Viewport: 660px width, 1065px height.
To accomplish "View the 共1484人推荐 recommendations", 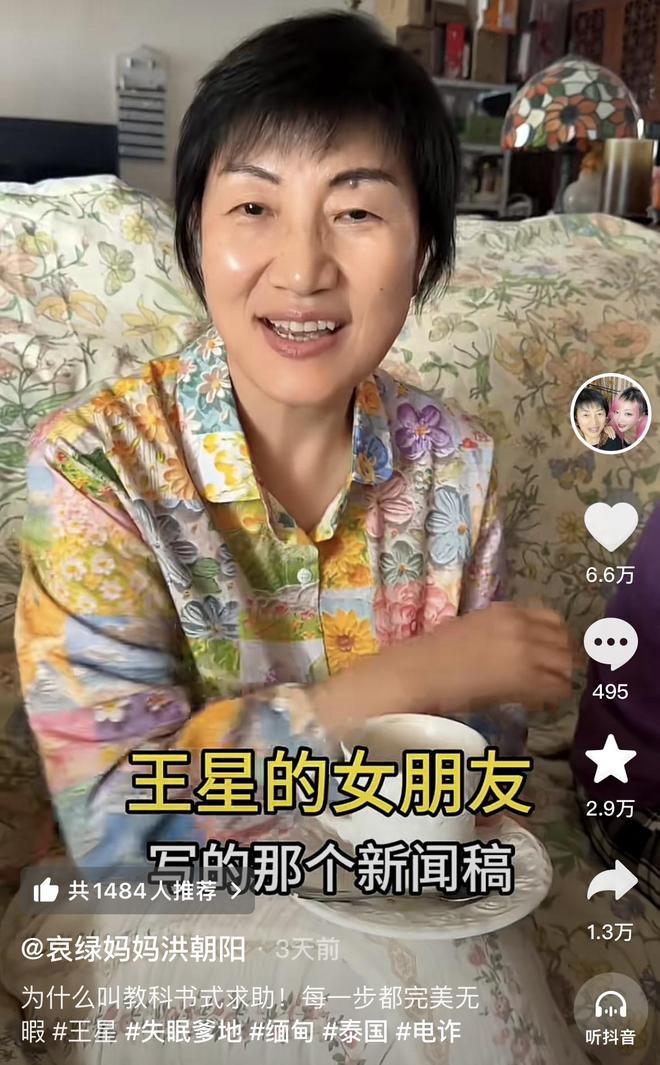I will pyautogui.click(x=138, y=891).
